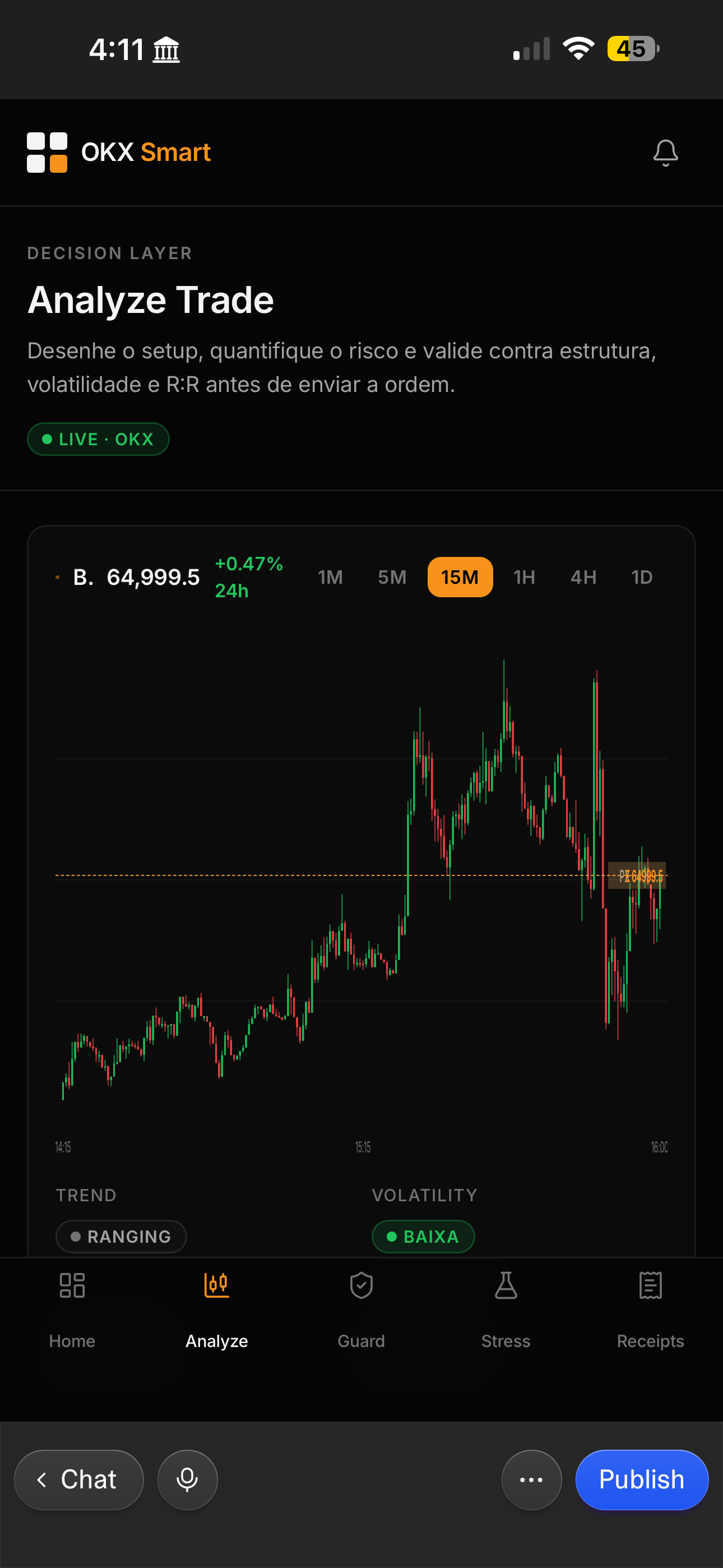Tap the Publish button
723x1568 pixels.
click(642, 1480)
